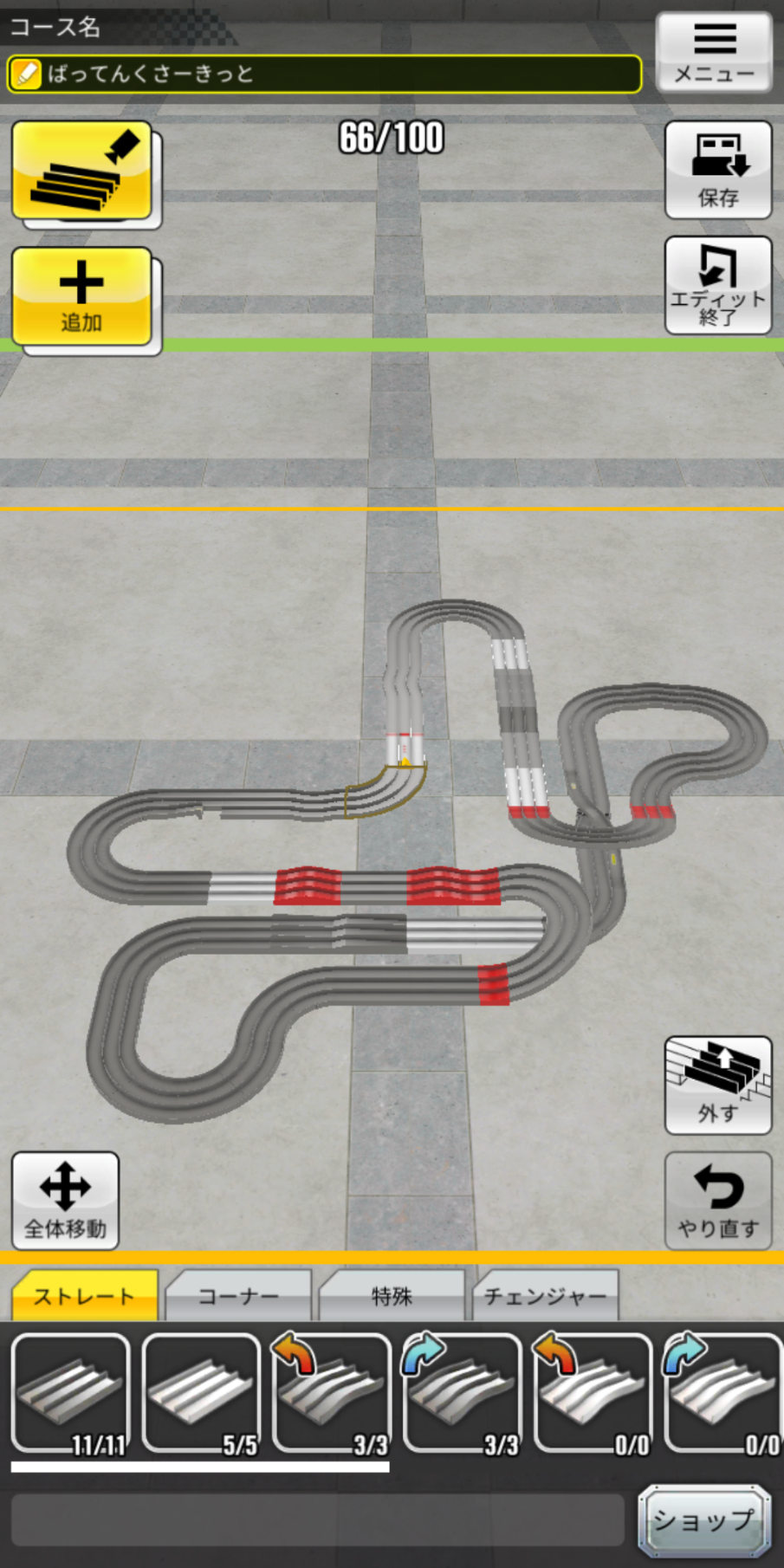Tap 全体移動 to move the whole course
Viewport: 784px width, 1568px height.
[66, 1201]
